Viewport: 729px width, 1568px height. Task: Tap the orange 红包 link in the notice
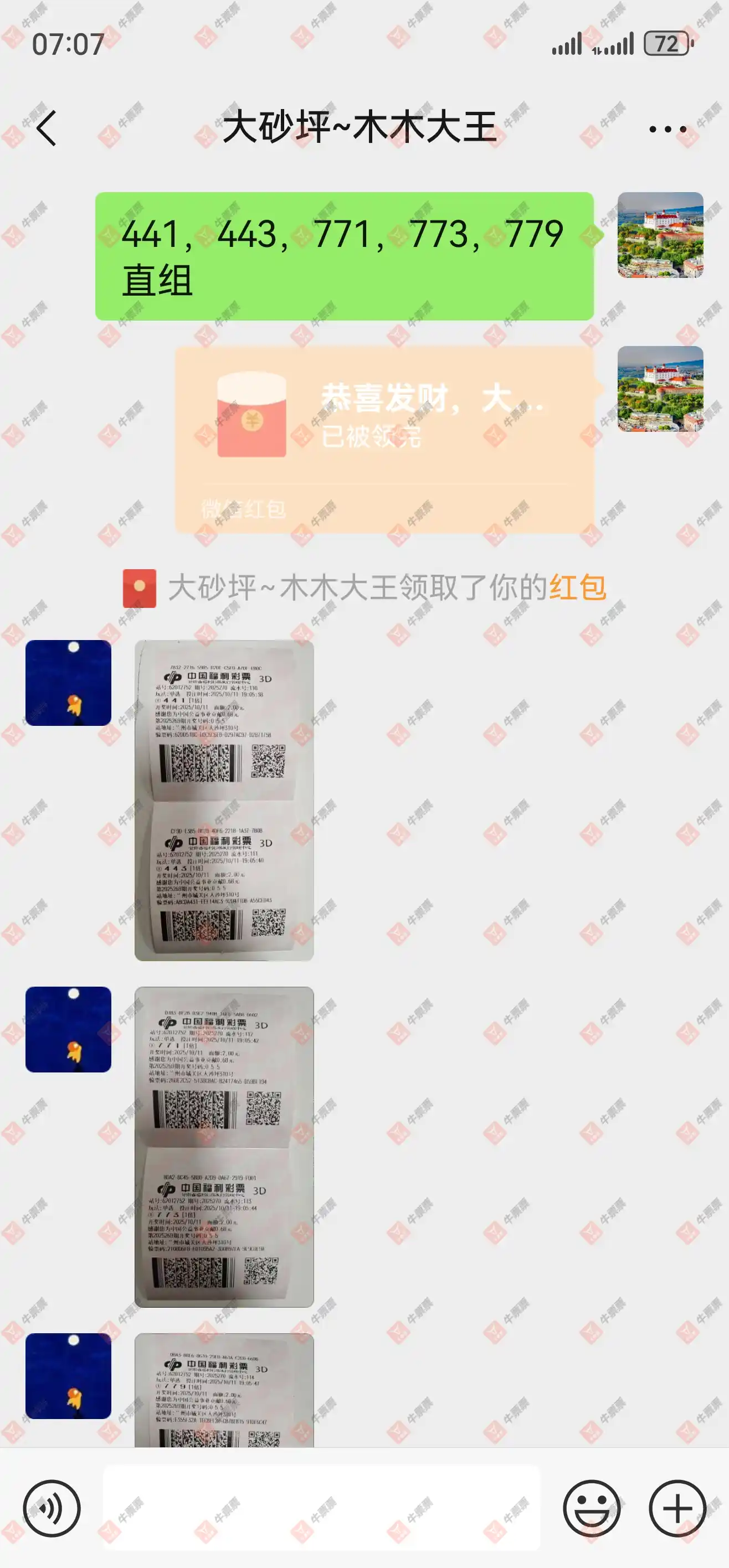577,588
